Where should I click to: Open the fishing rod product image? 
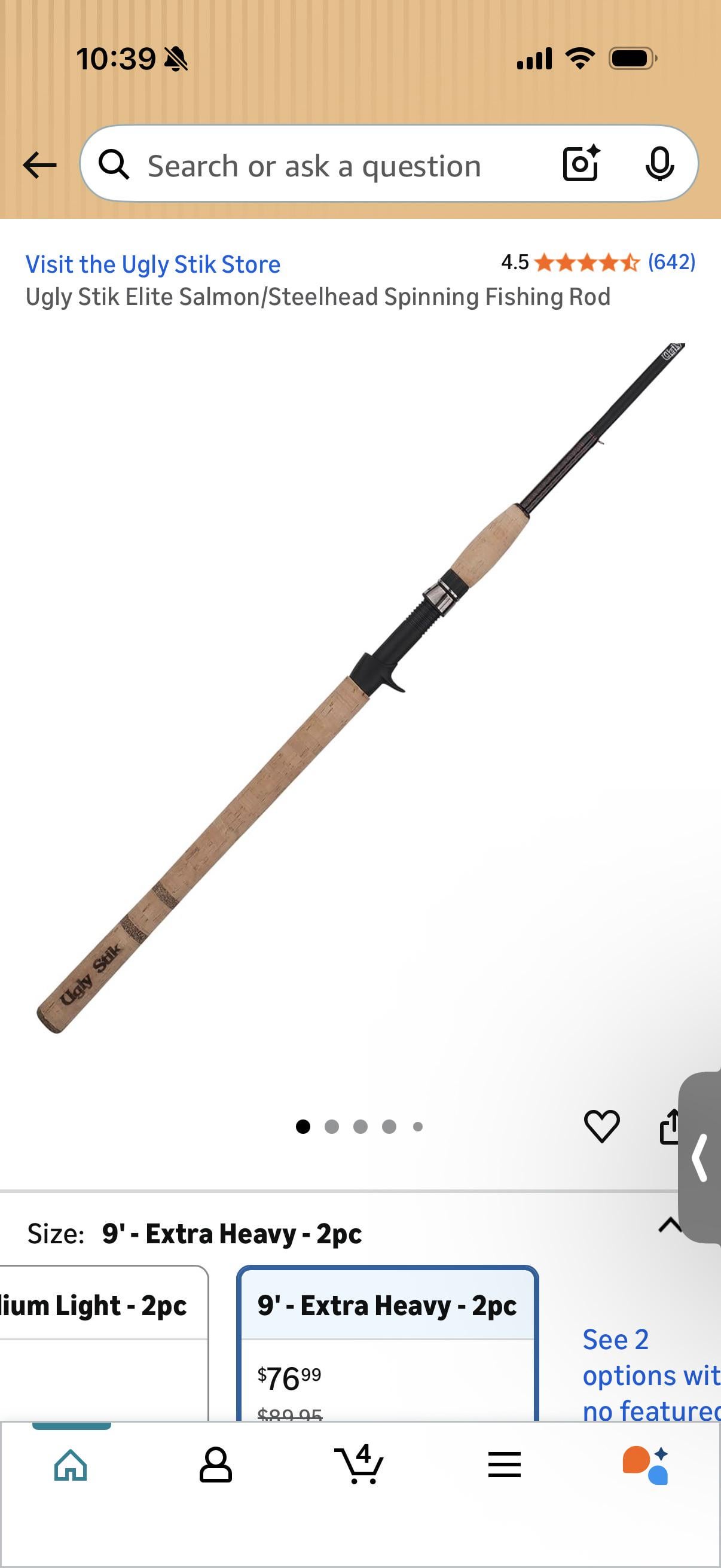pyautogui.click(x=360, y=688)
